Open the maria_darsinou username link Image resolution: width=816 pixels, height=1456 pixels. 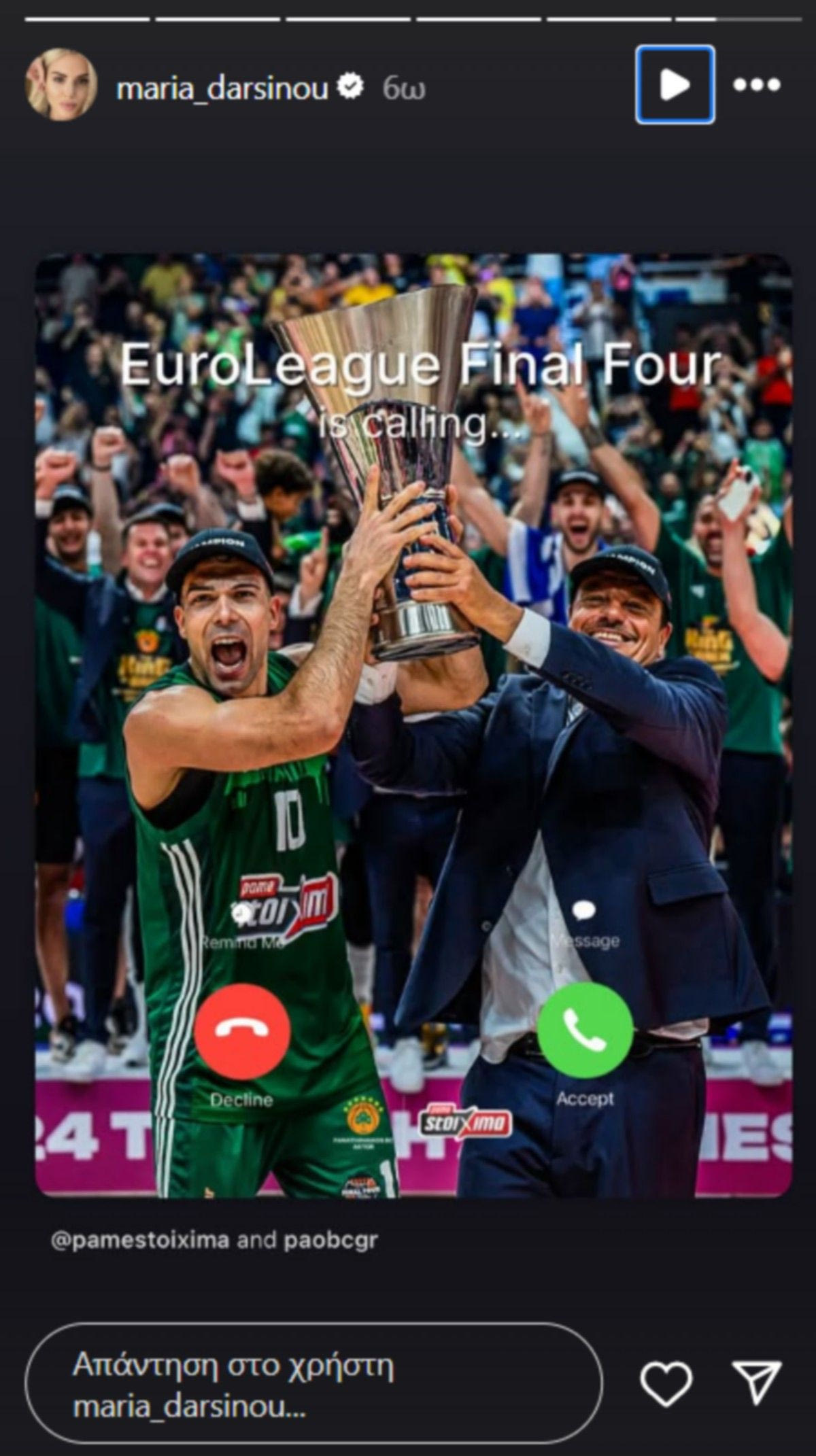coord(222,87)
